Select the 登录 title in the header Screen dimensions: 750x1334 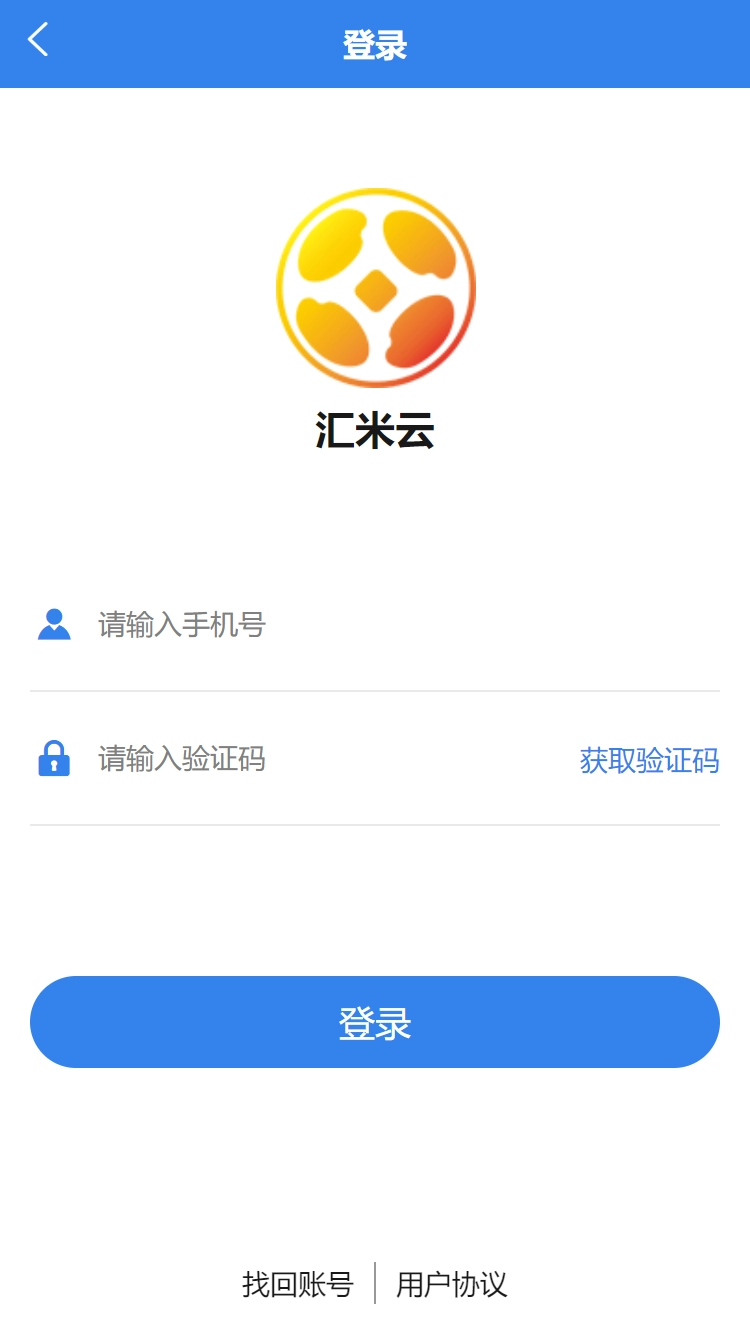pyautogui.click(x=375, y=44)
